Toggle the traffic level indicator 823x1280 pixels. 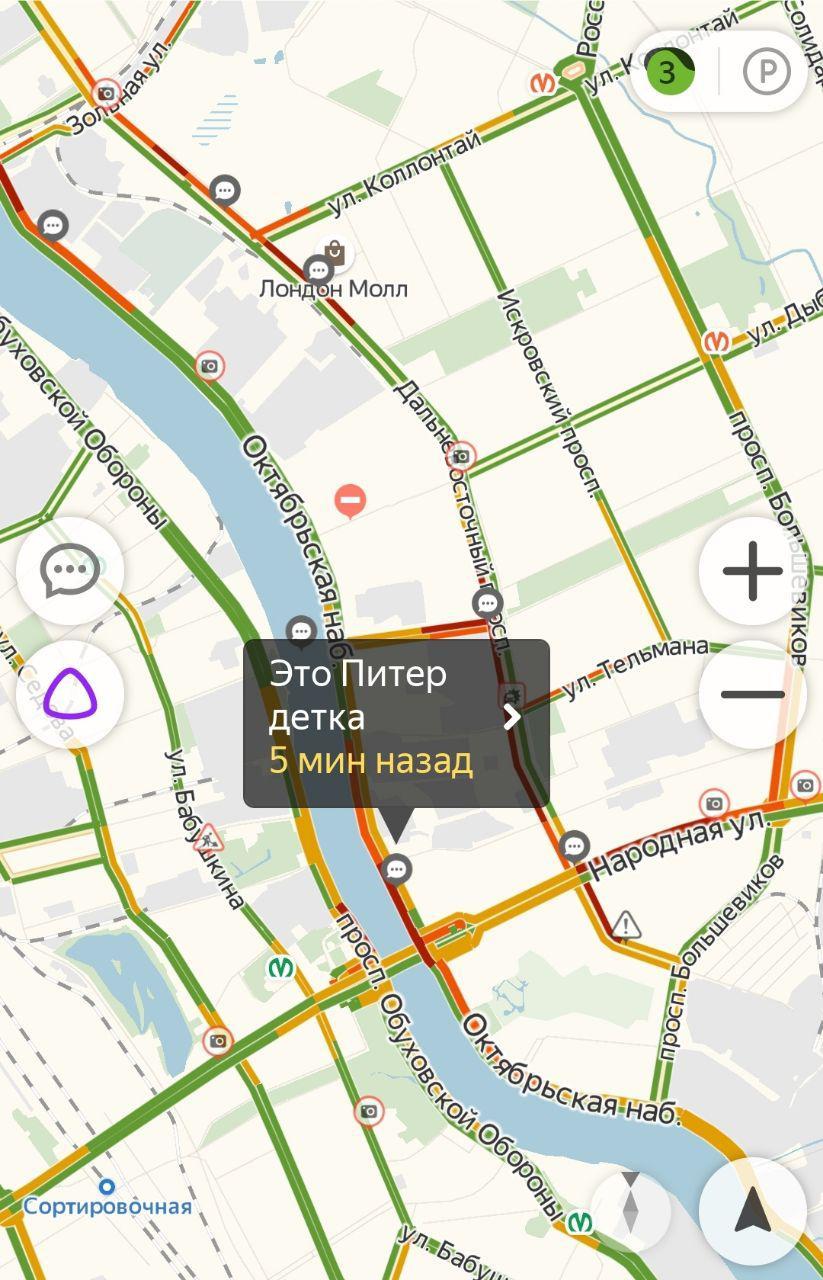point(669,70)
